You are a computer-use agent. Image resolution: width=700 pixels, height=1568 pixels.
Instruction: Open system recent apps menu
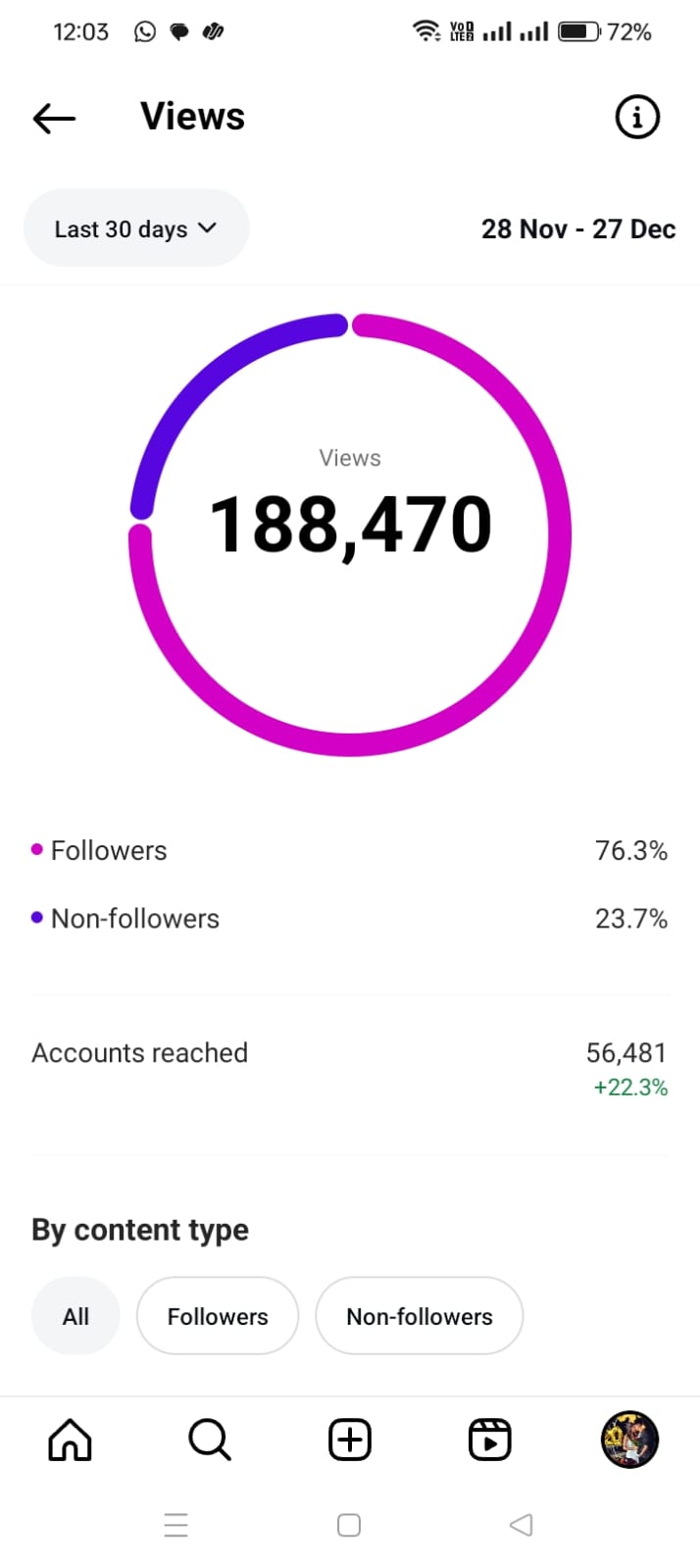pyautogui.click(x=176, y=1525)
